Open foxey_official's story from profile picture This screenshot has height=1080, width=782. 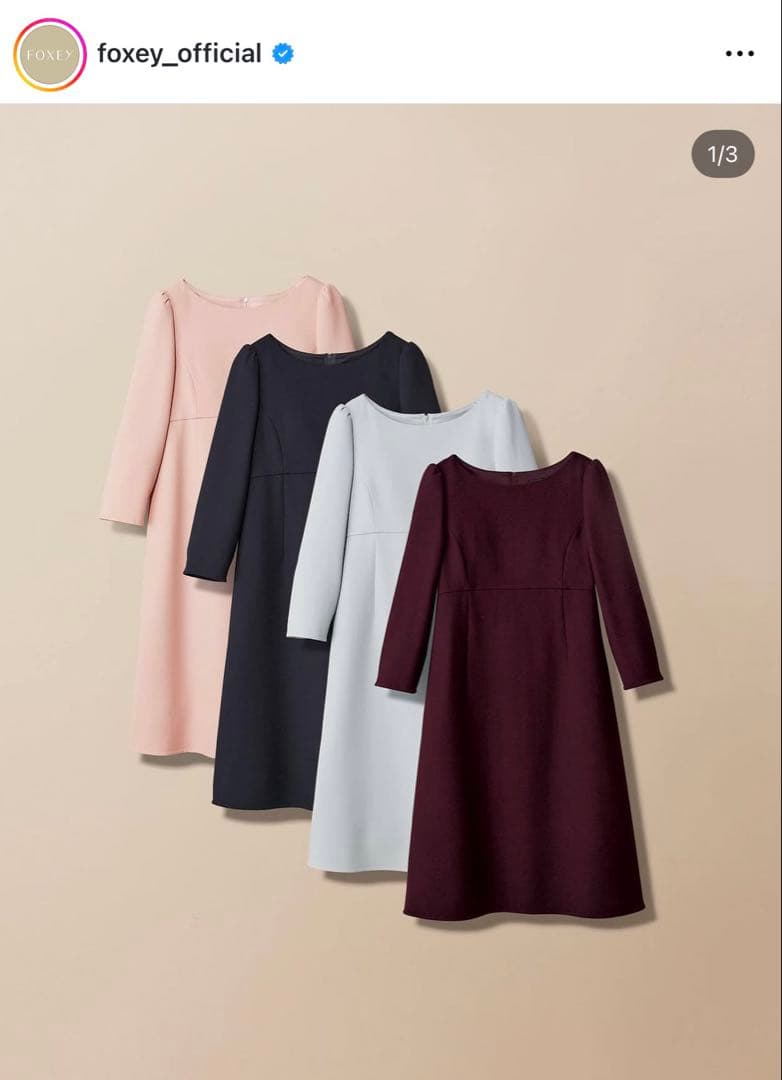click(50, 54)
